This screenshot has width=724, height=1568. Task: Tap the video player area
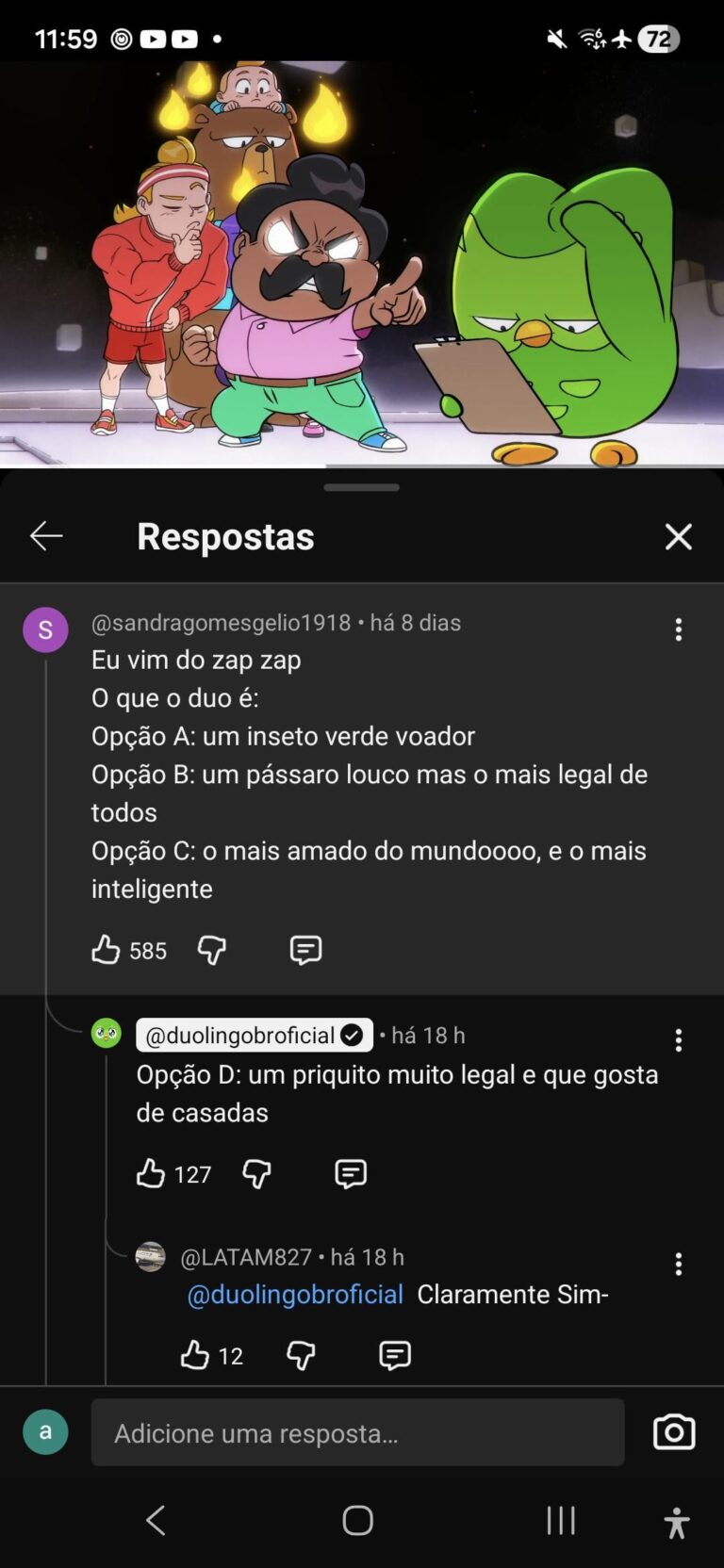(x=362, y=264)
